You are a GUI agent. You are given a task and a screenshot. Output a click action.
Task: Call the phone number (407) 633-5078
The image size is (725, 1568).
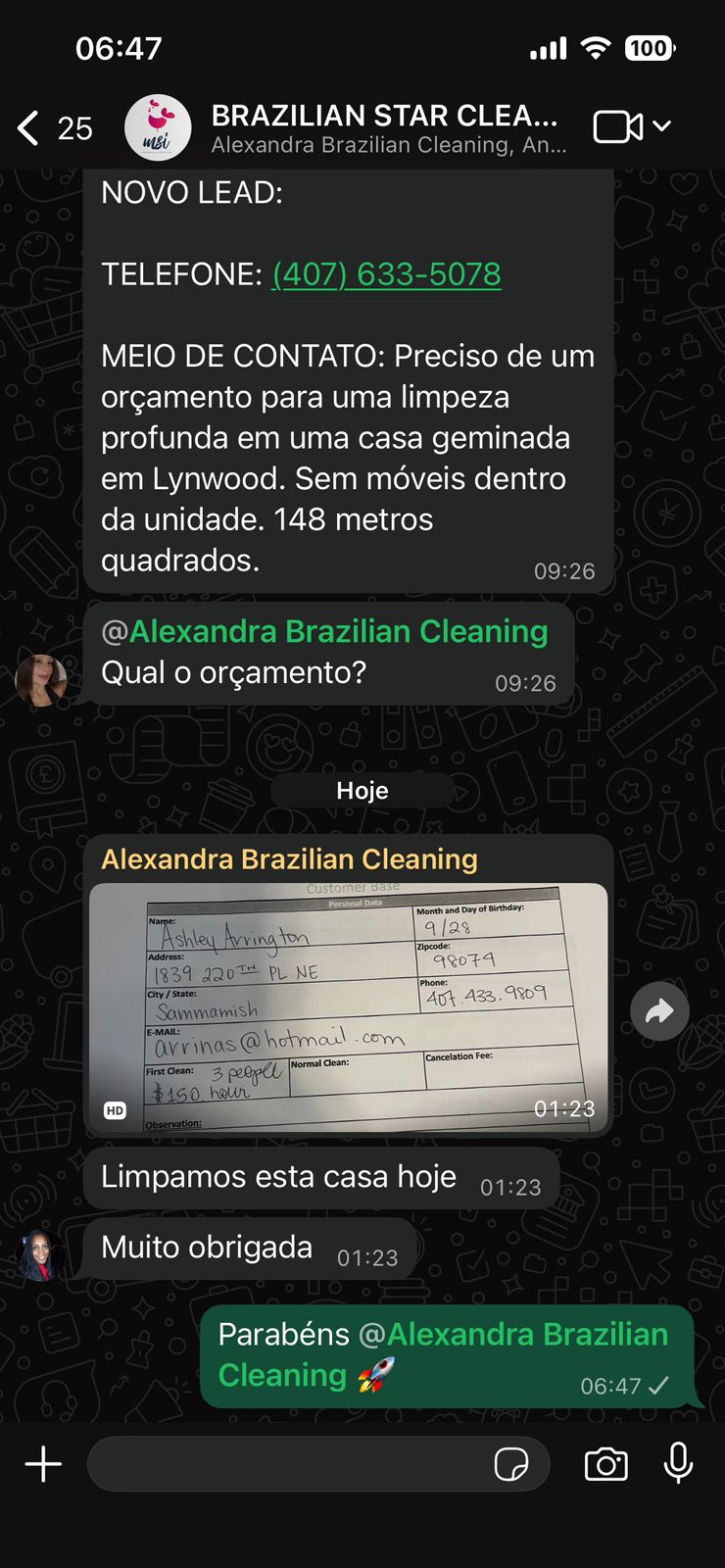click(x=386, y=274)
